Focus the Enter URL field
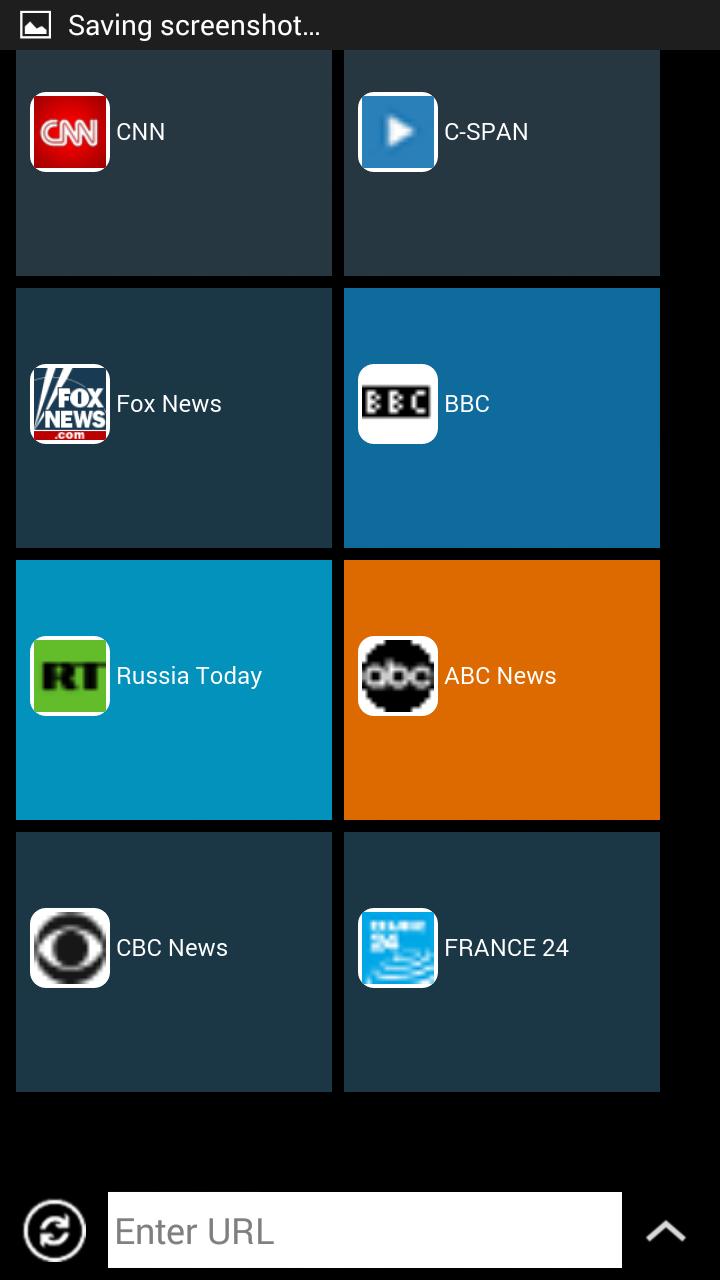The width and height of the screenshot is (720, 1280). pyautogui.click(x=364, y=1230)
